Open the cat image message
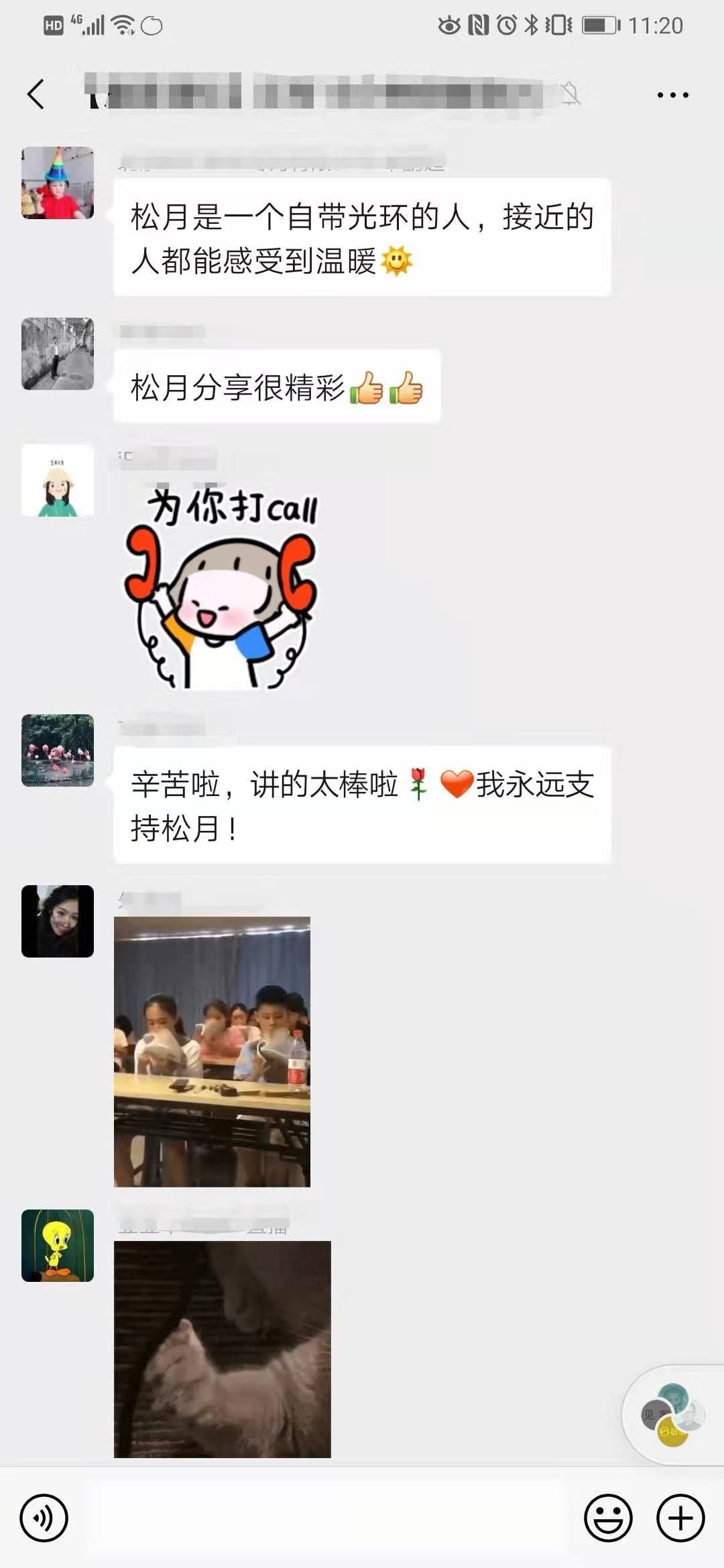Screen dimensions: 724x1568 coord(222,1348)
